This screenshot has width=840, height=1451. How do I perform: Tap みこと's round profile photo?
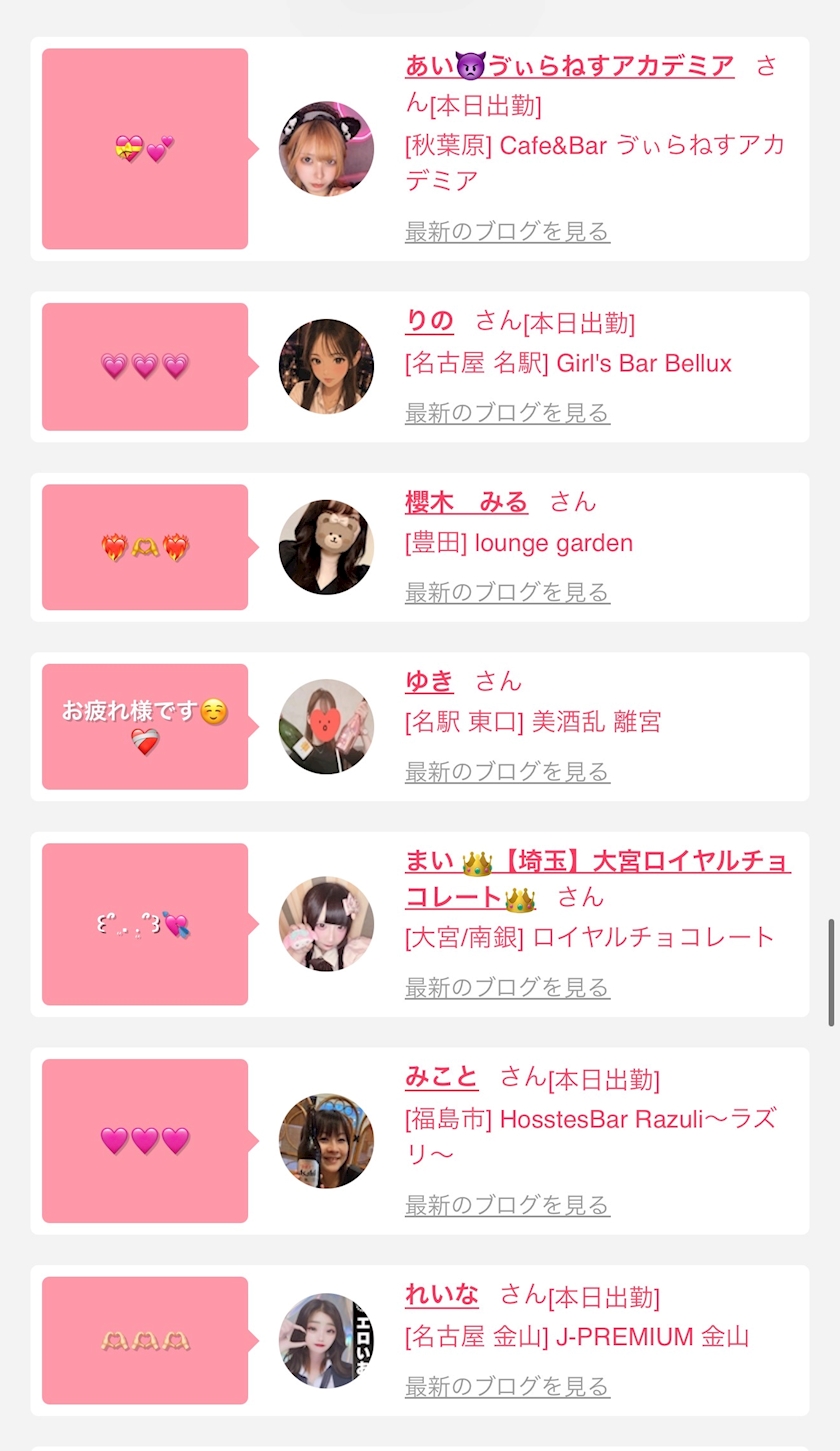(326, 1141)
